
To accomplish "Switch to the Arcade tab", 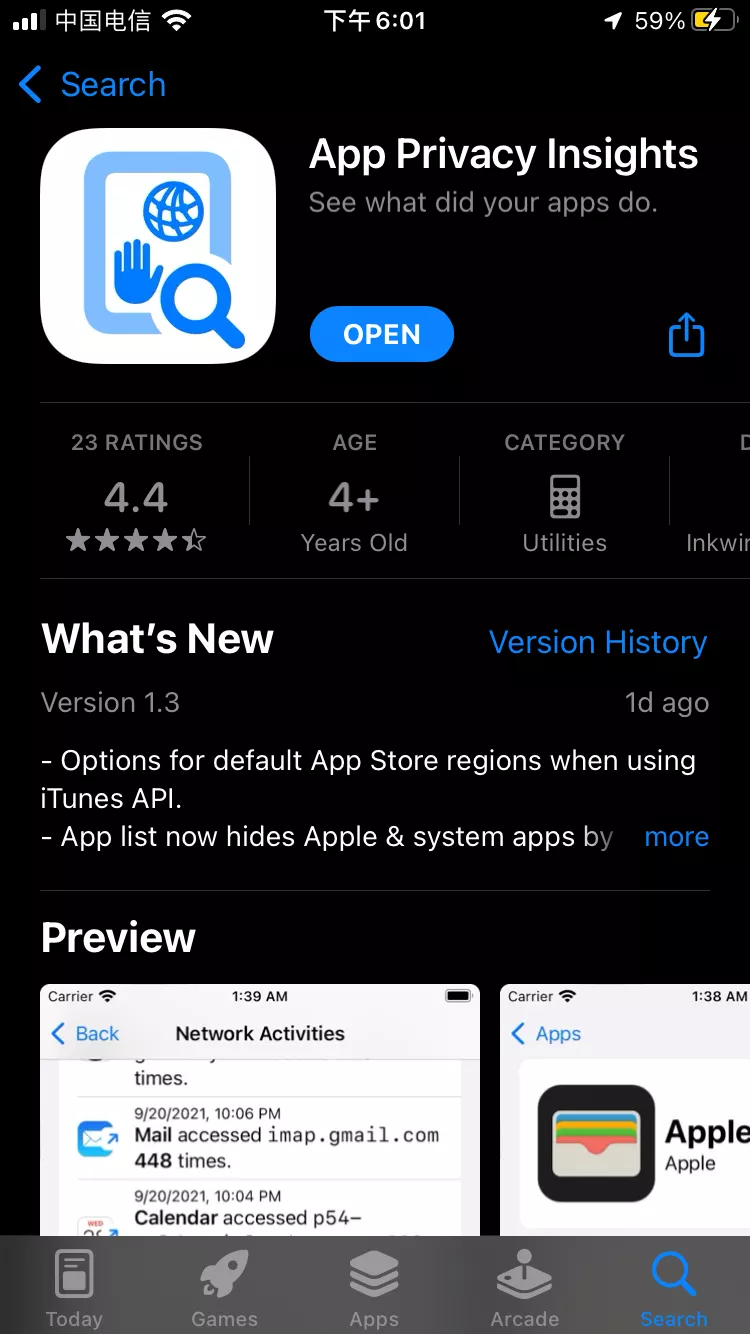I will pos(524,1290).
